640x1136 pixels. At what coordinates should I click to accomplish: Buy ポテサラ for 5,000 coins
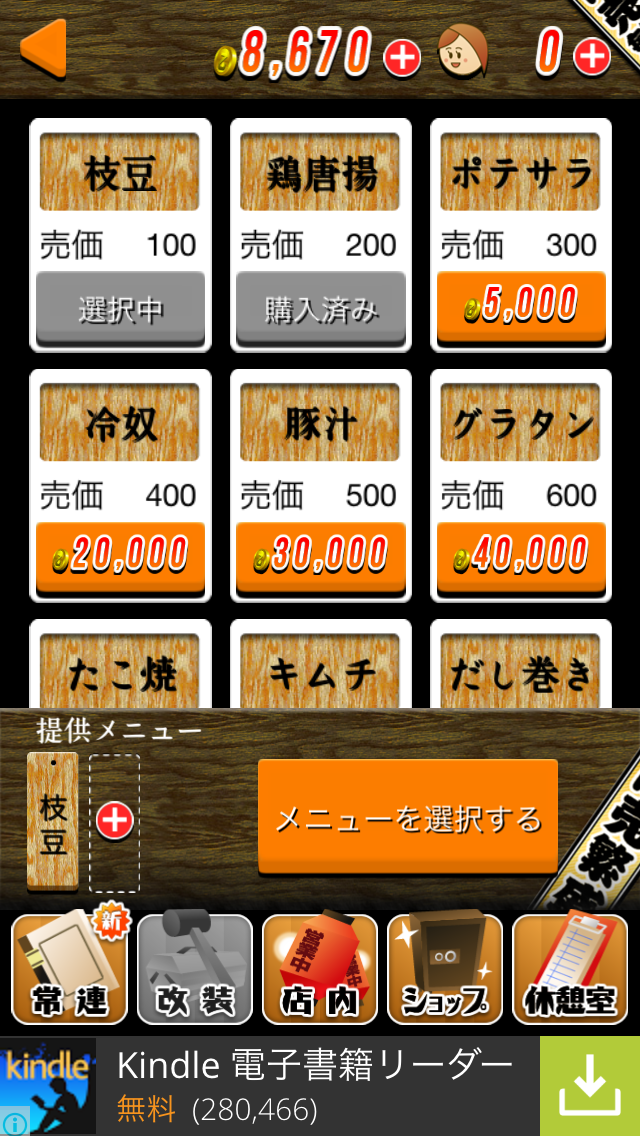coord(520,306)
